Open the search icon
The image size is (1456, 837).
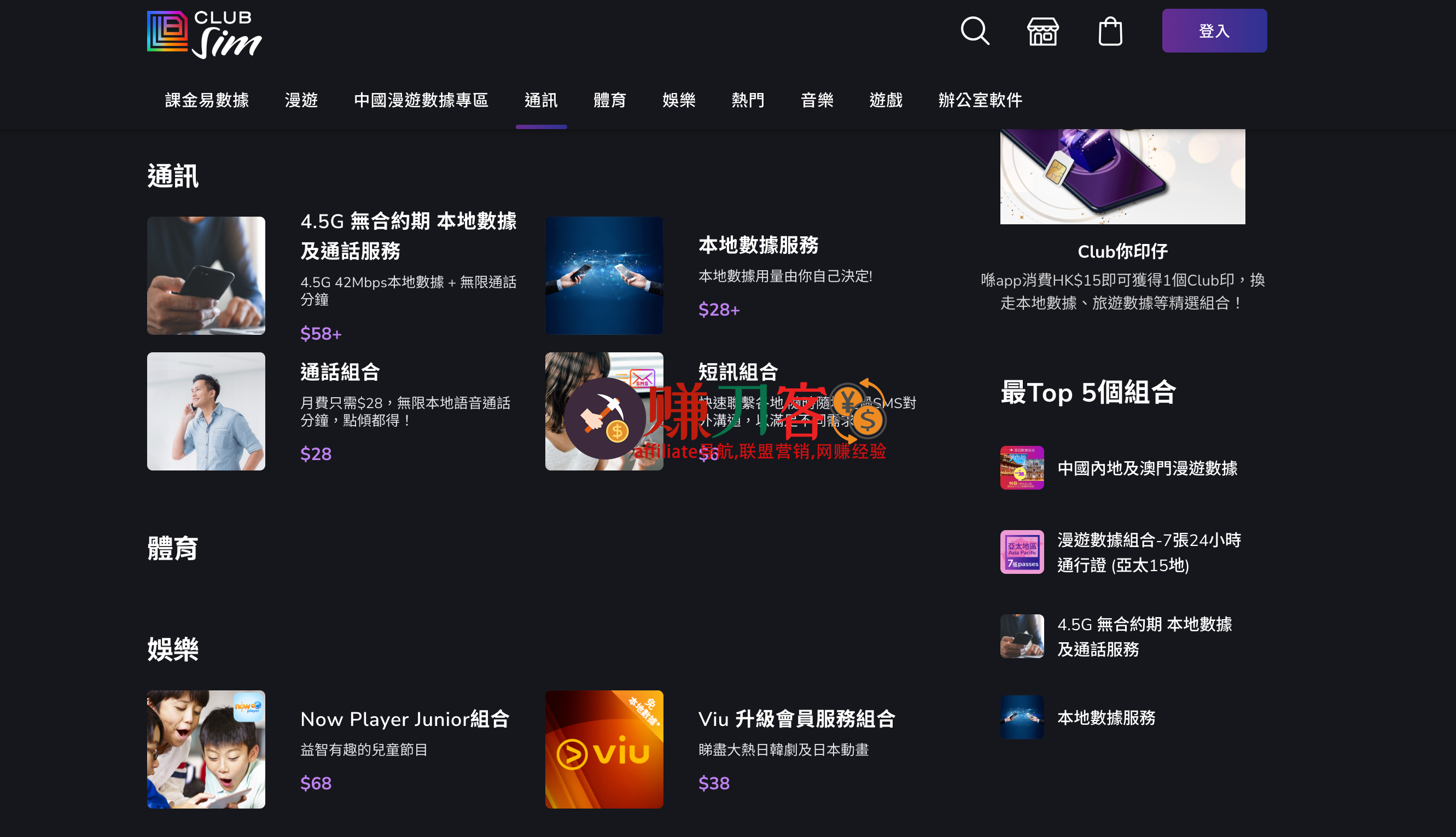[x=975, y=31]
